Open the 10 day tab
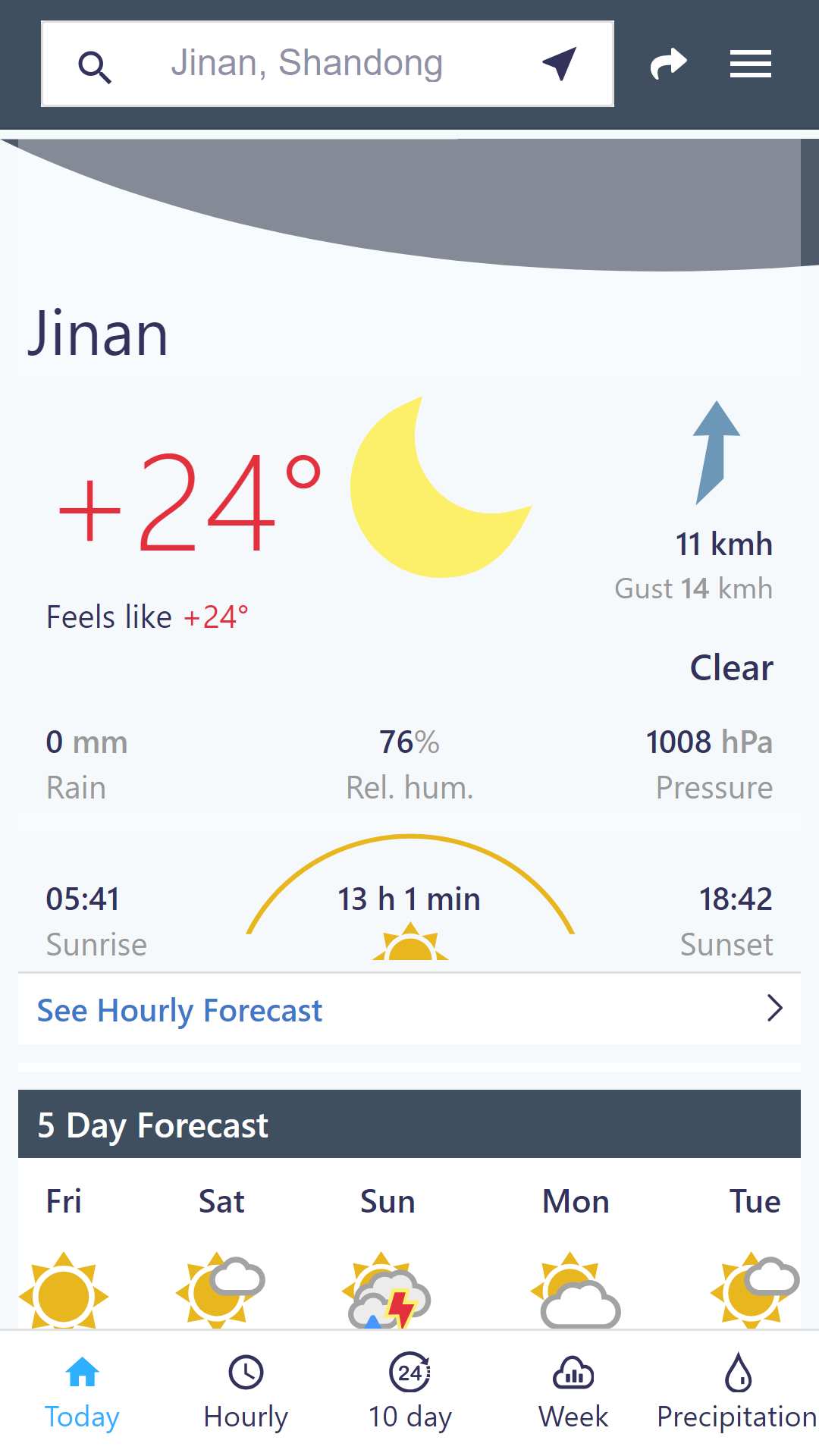 [x=409, y=1394]
